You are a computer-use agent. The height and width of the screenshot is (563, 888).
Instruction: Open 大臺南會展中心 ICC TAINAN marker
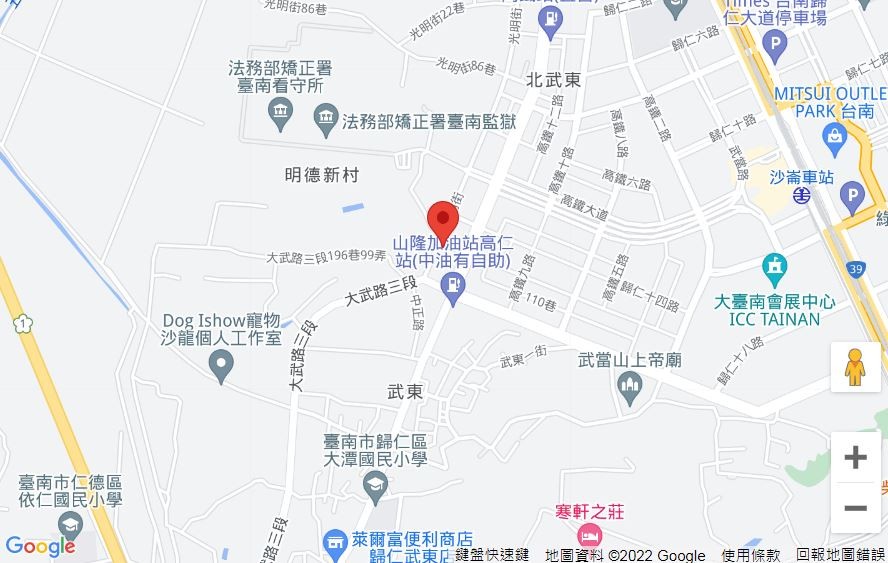coord(774,269)
